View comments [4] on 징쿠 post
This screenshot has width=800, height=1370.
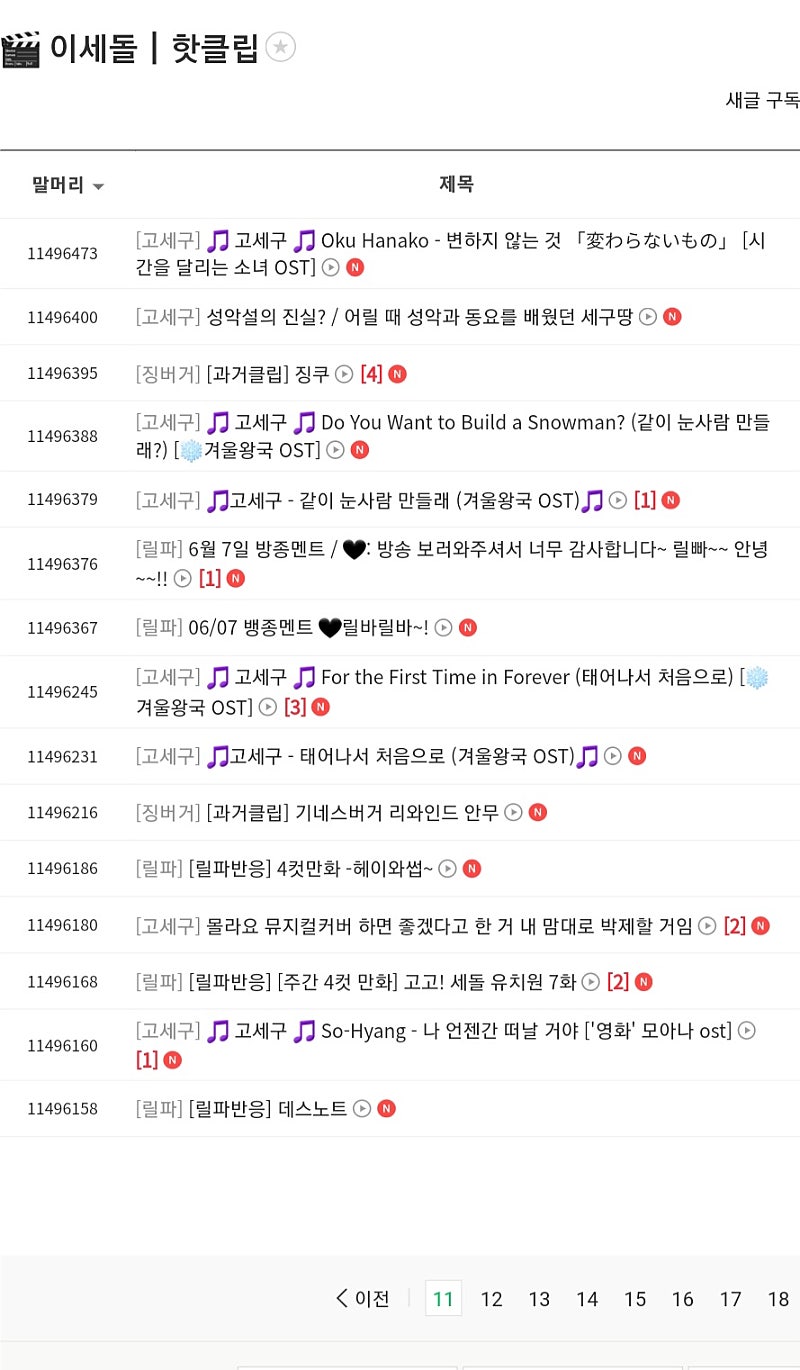pos(371,374)
